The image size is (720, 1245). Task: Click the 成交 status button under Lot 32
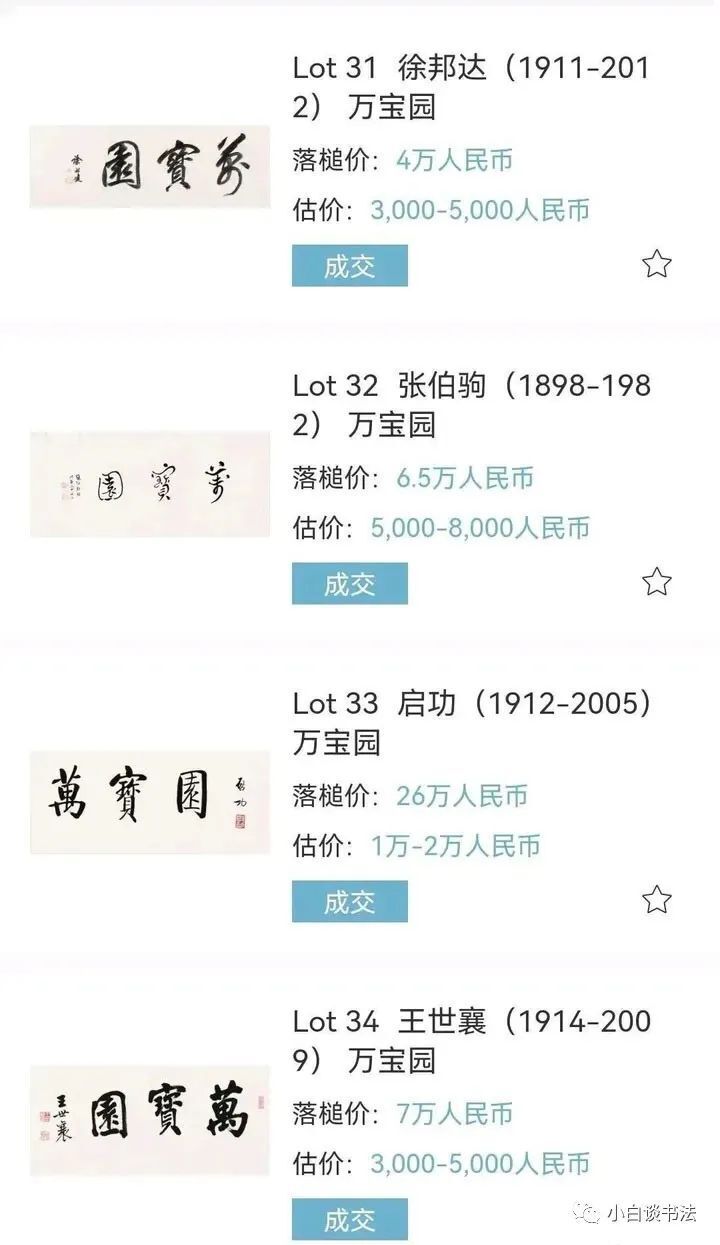coord(348,582)
